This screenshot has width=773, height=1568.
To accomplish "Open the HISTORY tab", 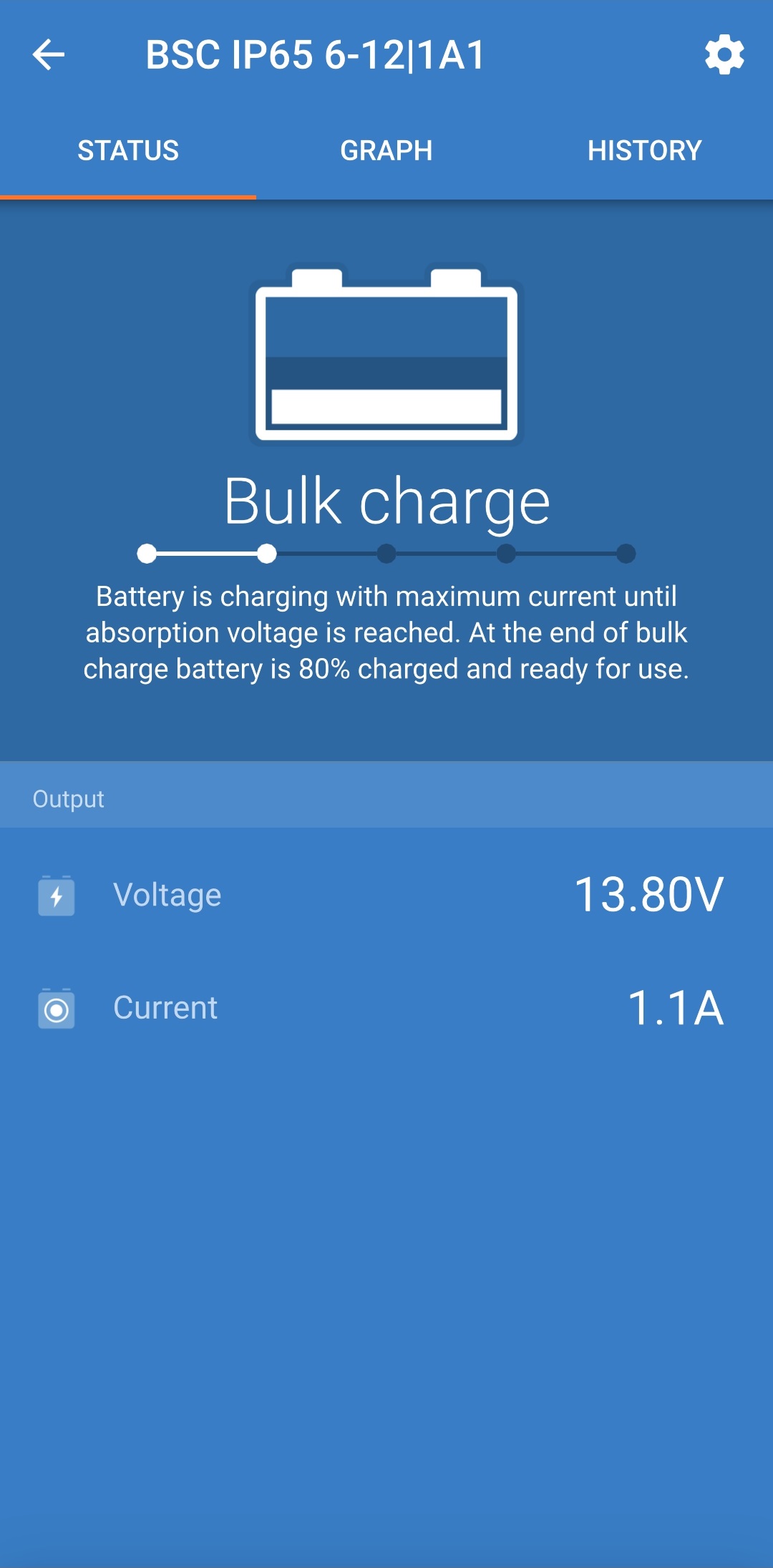I will (x=643, y=150).
